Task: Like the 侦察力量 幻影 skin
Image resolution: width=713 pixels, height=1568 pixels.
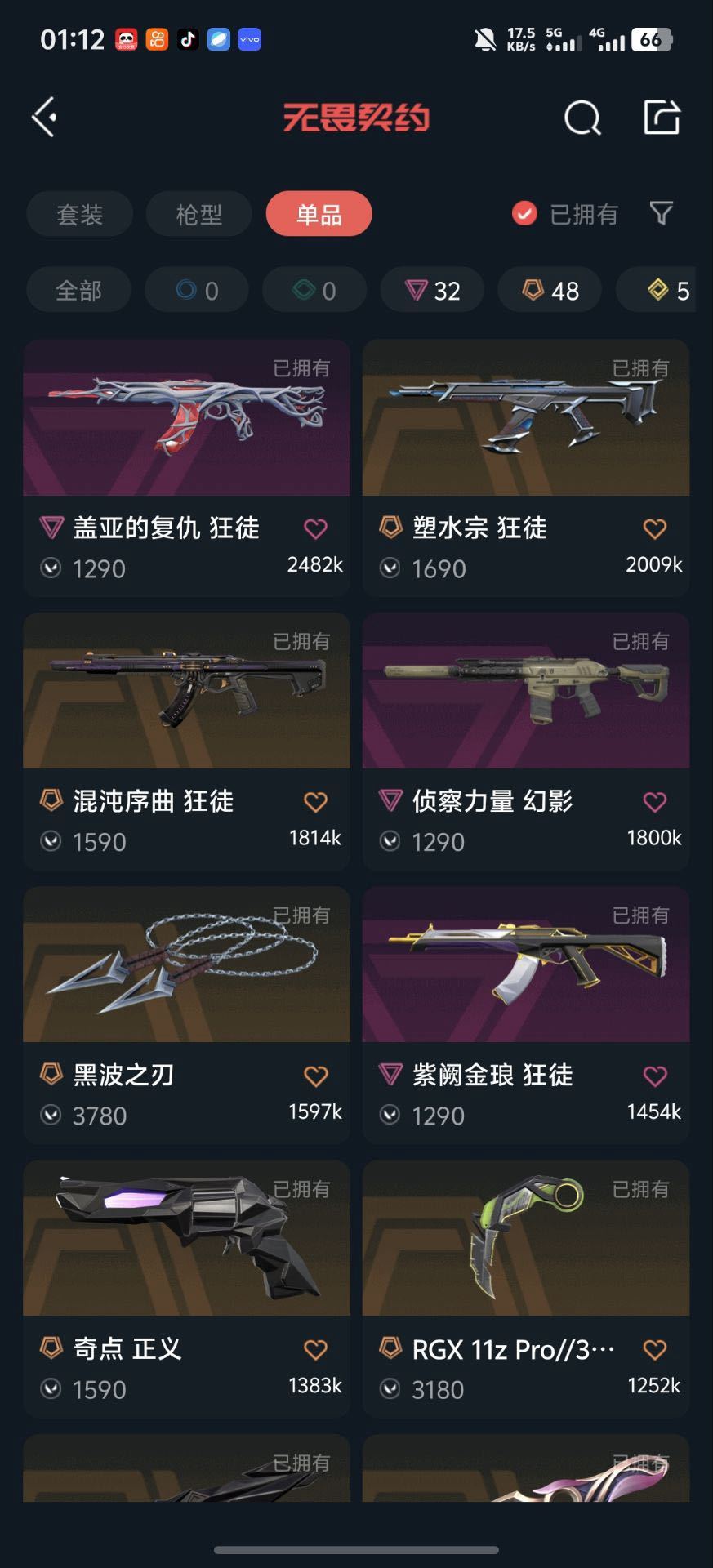Action: 654,803
